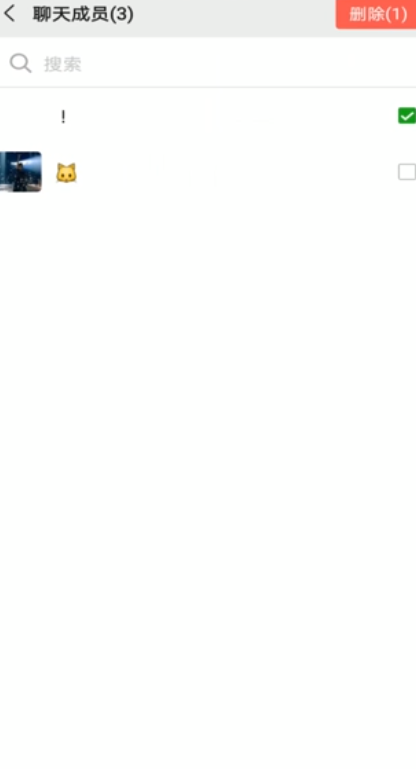Go back using the arrow icon

tap(10, 14)
